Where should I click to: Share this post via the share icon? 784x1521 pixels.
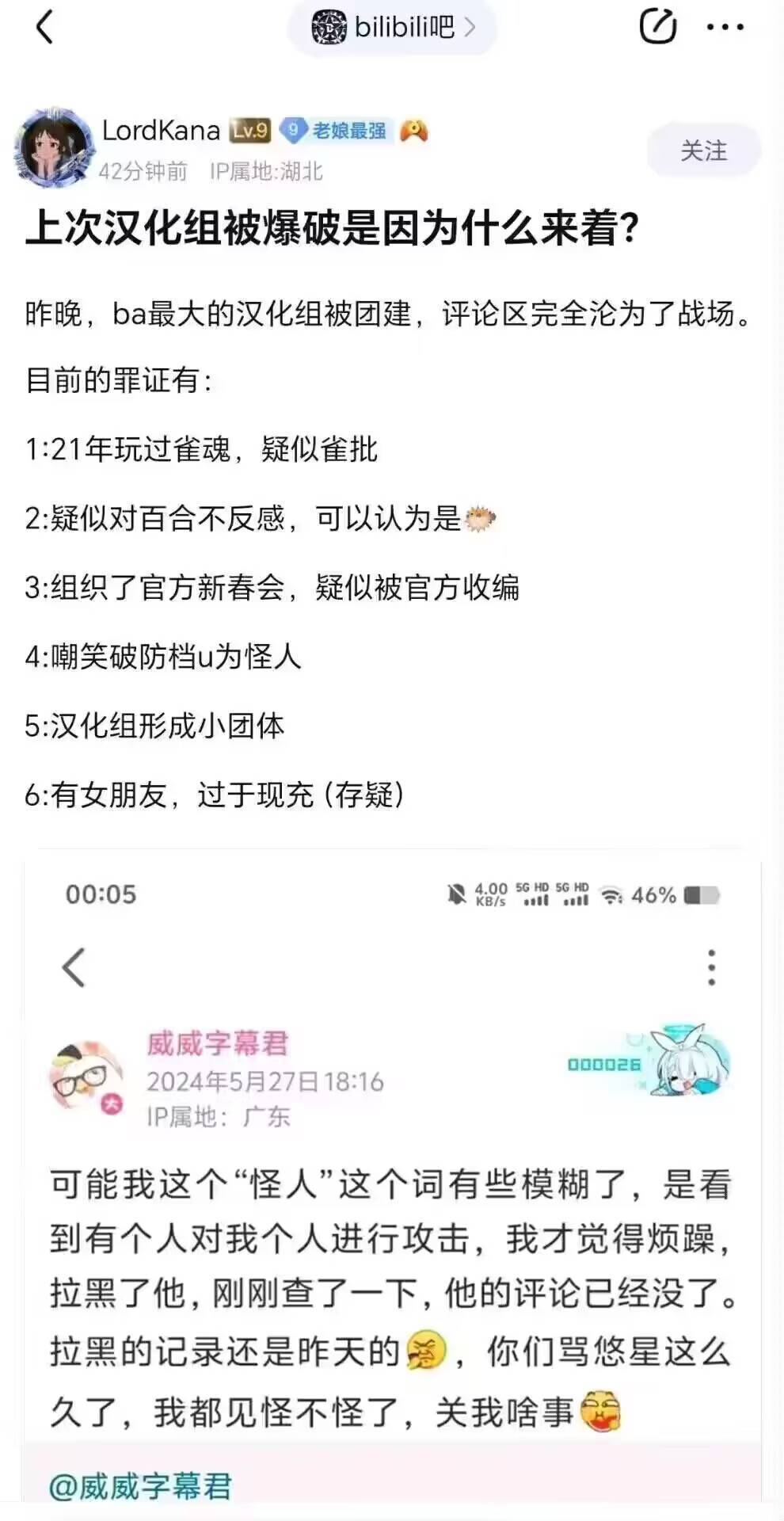click(x=657, y=27)
